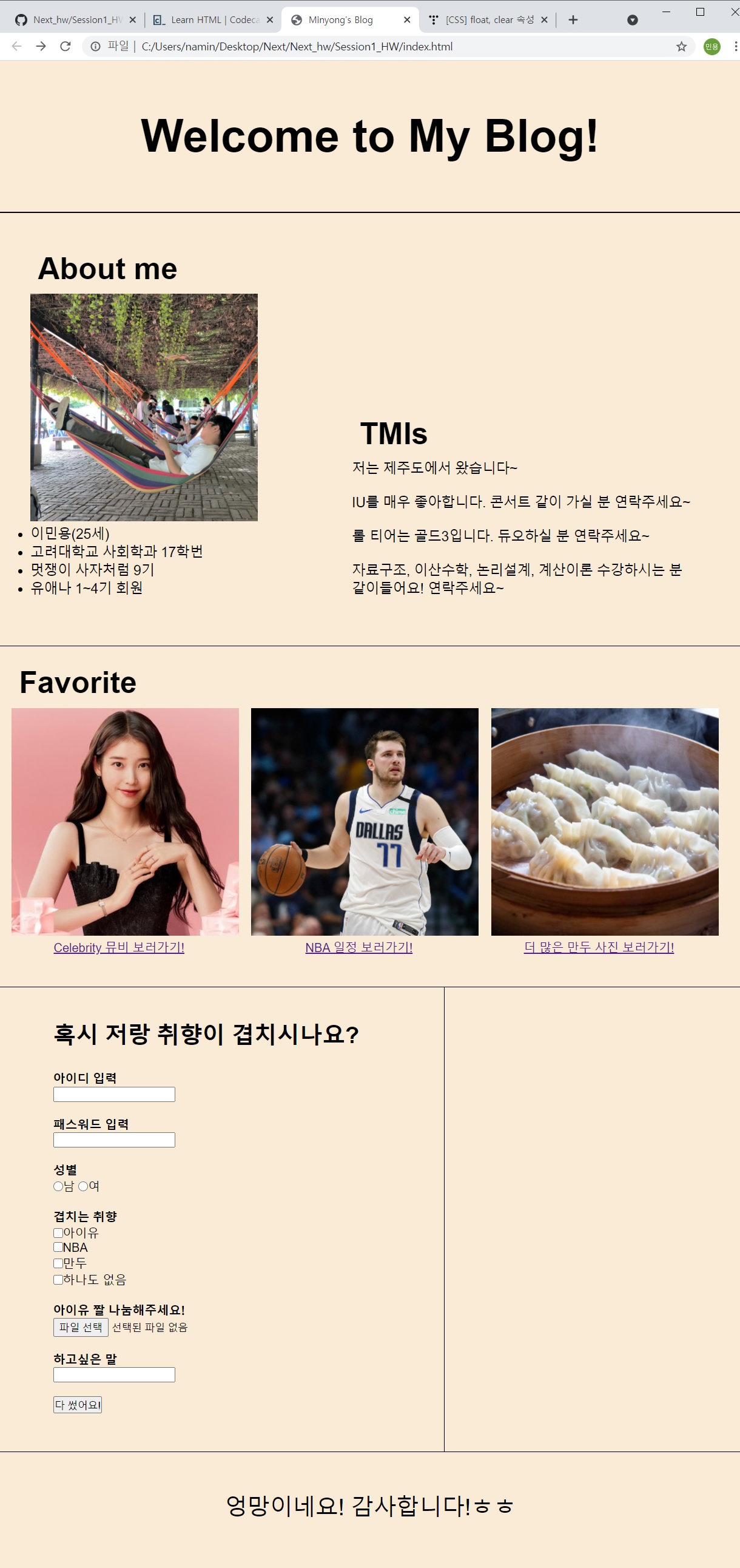
Task: Select the 남 radio button
Action: (x=58, y=1186)
